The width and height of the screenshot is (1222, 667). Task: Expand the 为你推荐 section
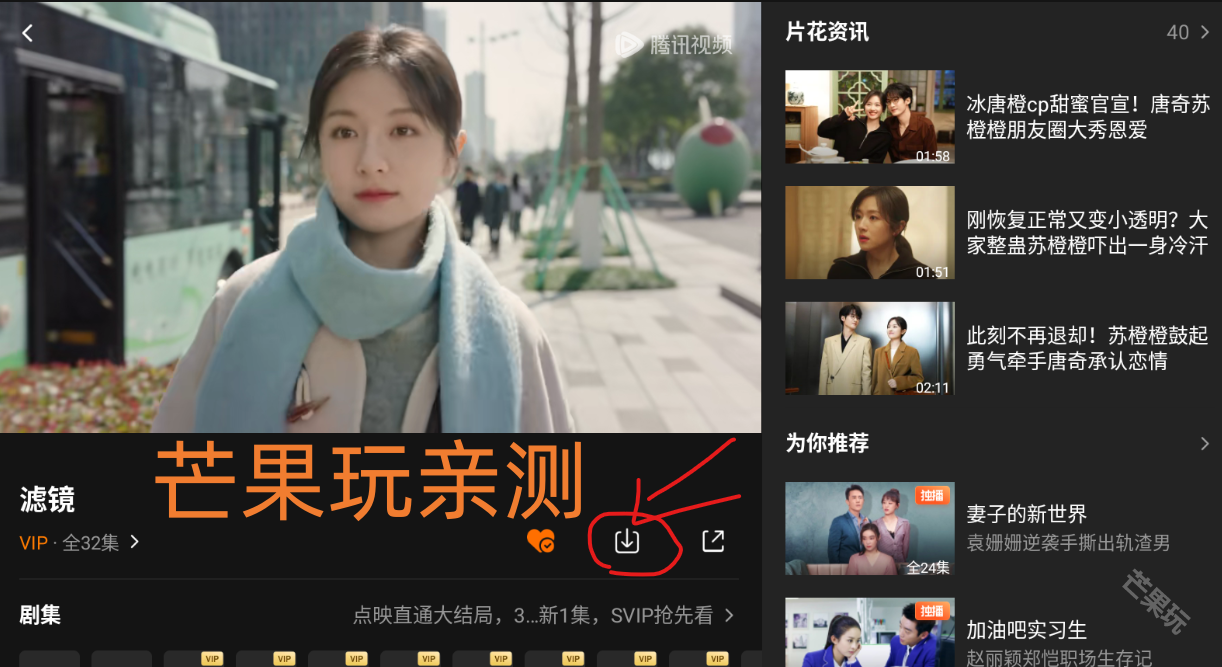tap(1204, 443)
